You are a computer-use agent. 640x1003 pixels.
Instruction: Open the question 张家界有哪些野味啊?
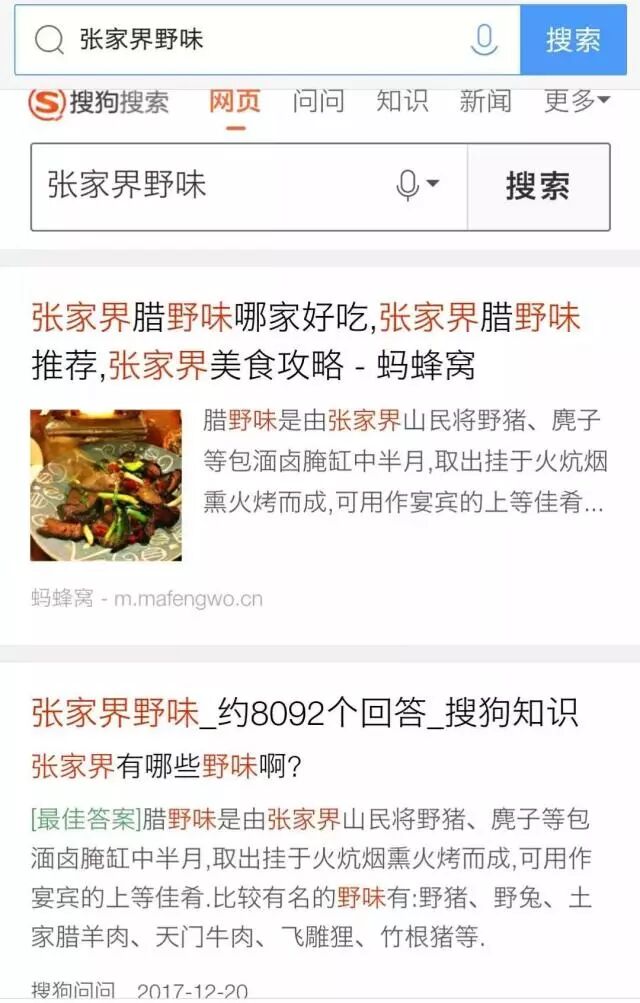click(166, 767)
